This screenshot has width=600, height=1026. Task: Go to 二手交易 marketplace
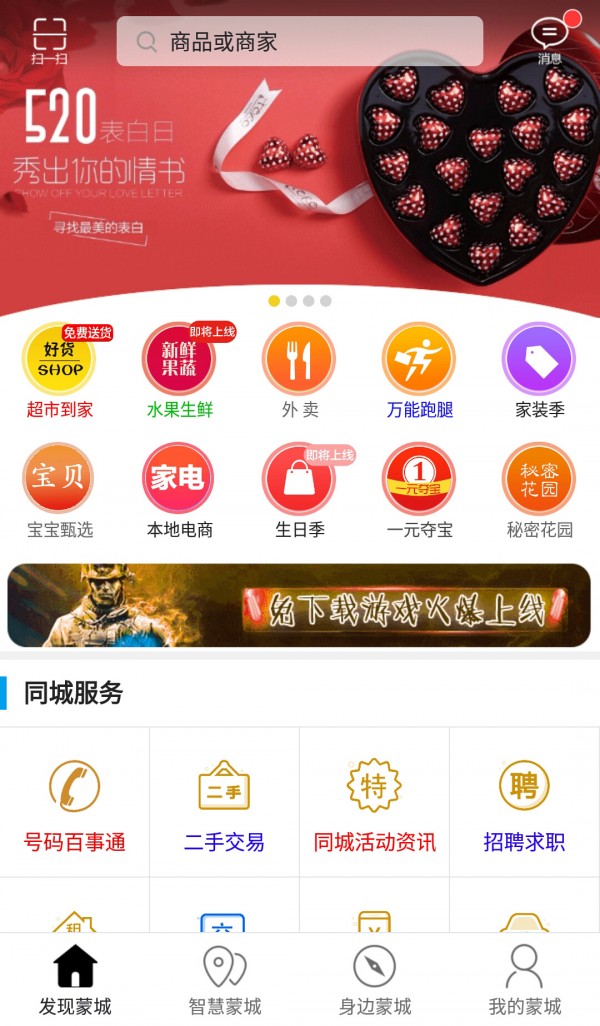point(224,803)
